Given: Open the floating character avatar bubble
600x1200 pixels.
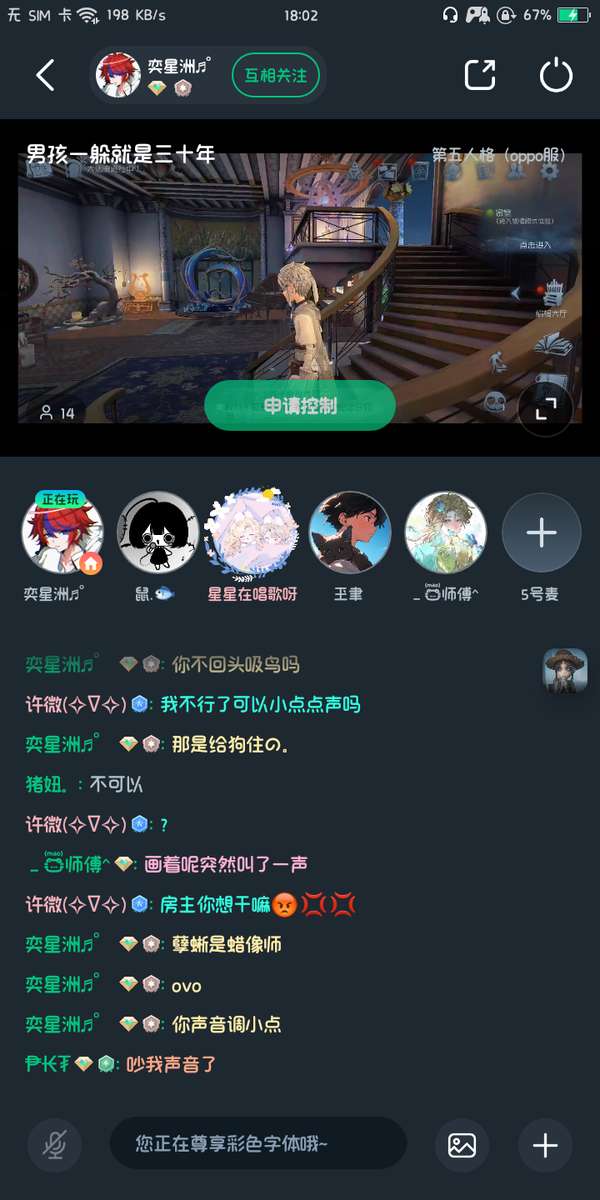Looking at the screenshot, I should [565, 670].
